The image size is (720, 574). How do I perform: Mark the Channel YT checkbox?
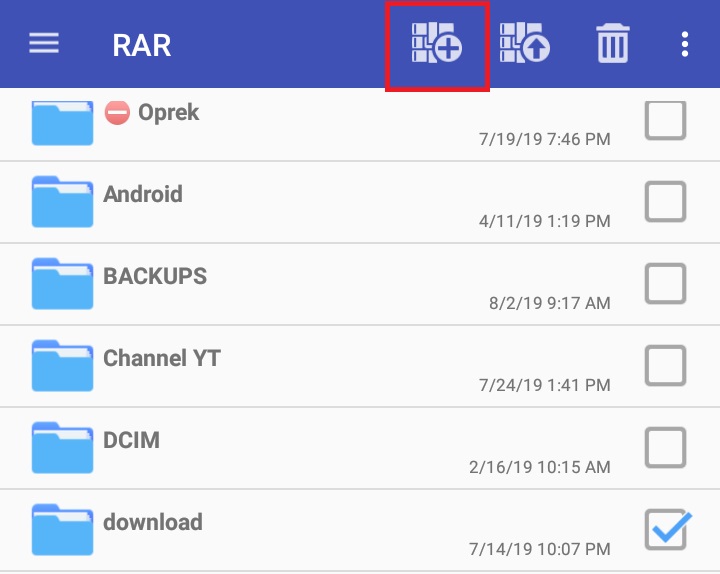(665, 366)
